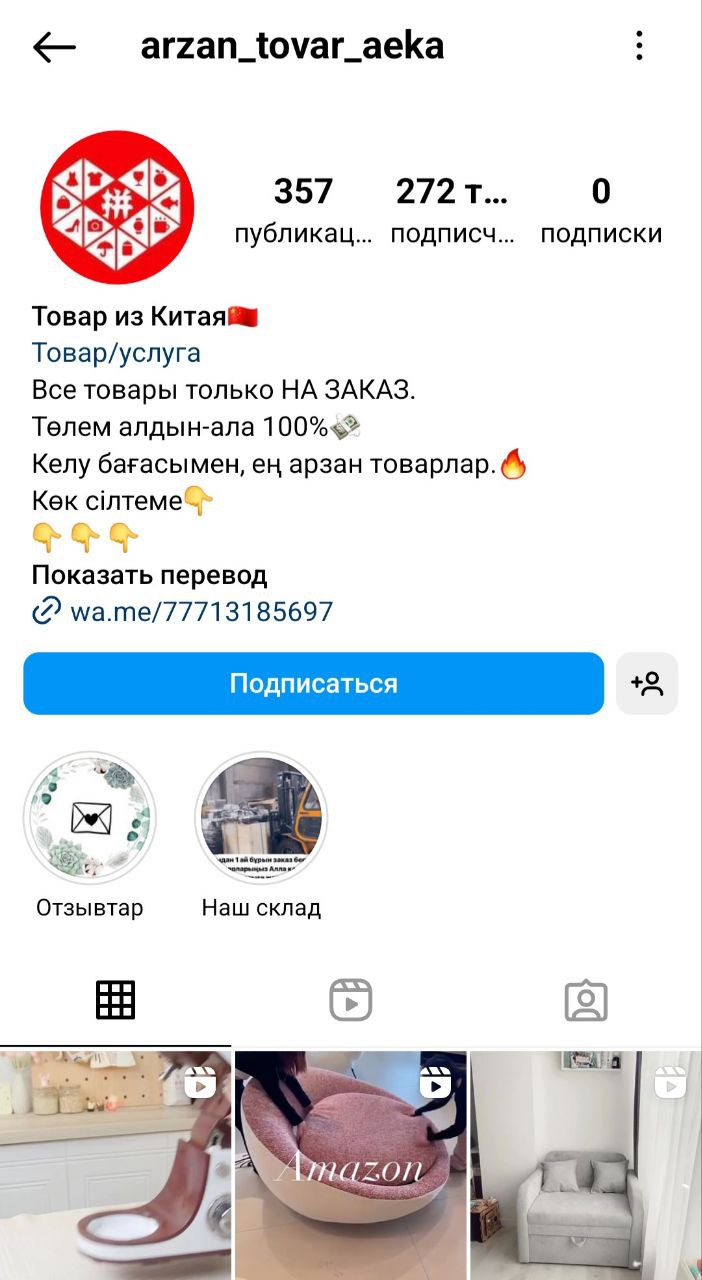Switch to the Reels tab

(x=351, y=1000)
